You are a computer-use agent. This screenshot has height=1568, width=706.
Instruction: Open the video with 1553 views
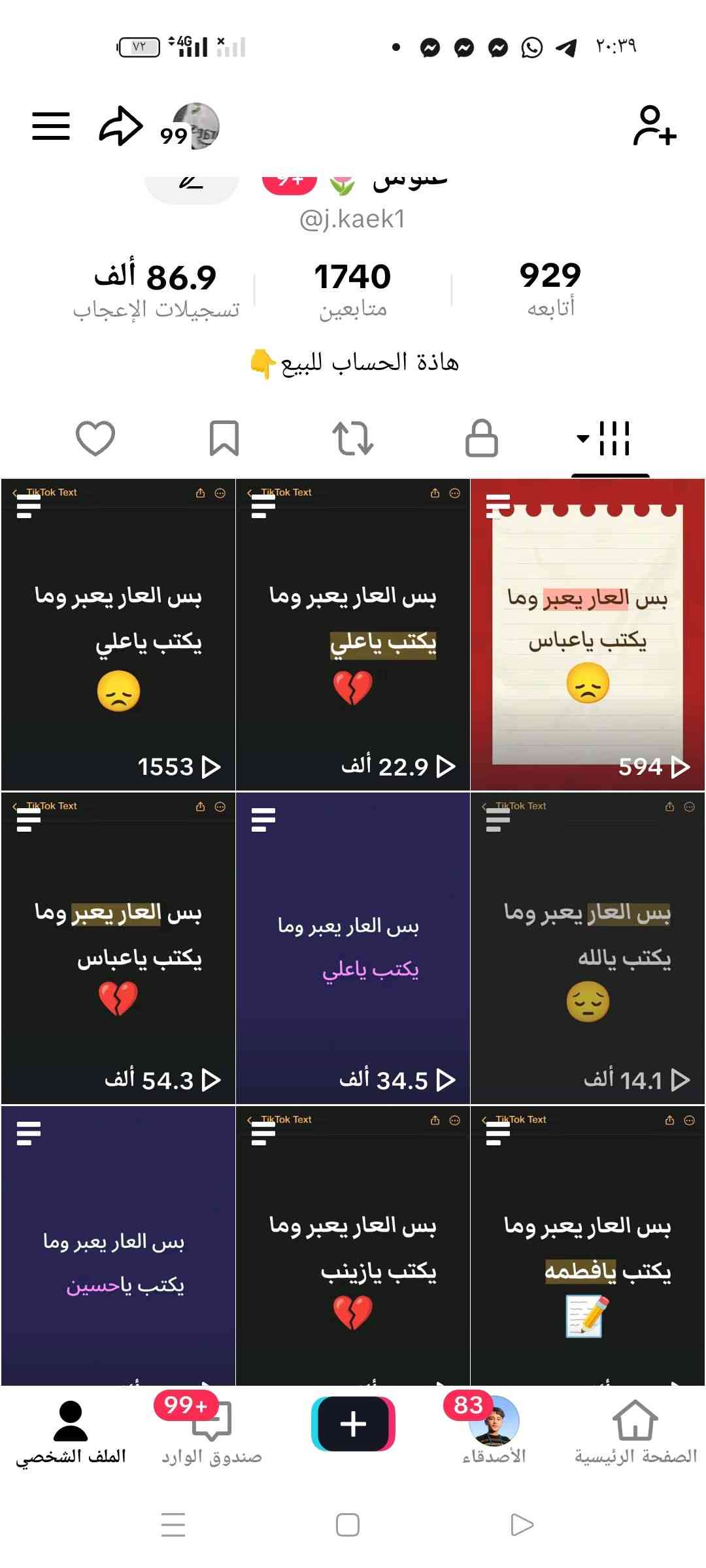point(118,634)
